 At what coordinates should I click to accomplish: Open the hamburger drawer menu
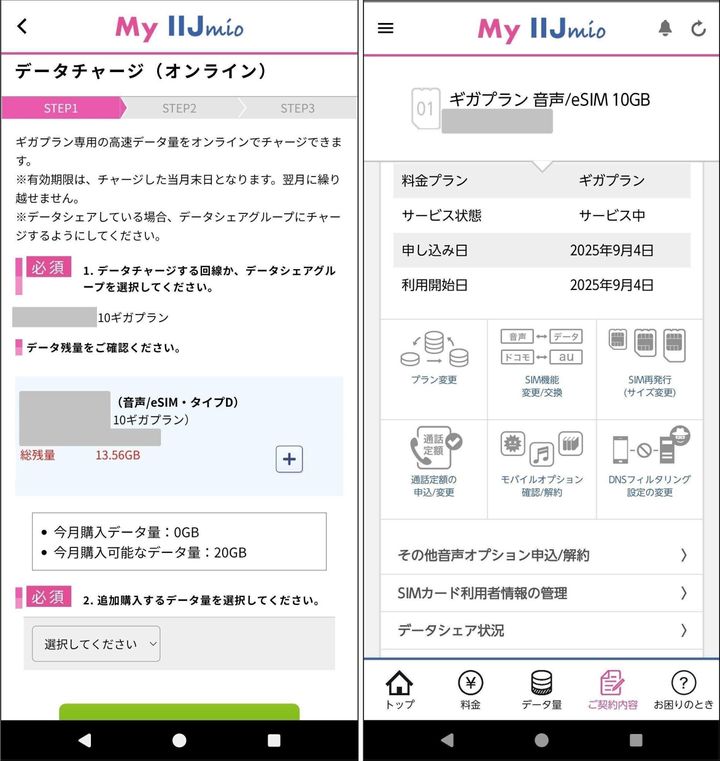click(x=385, y=28)
